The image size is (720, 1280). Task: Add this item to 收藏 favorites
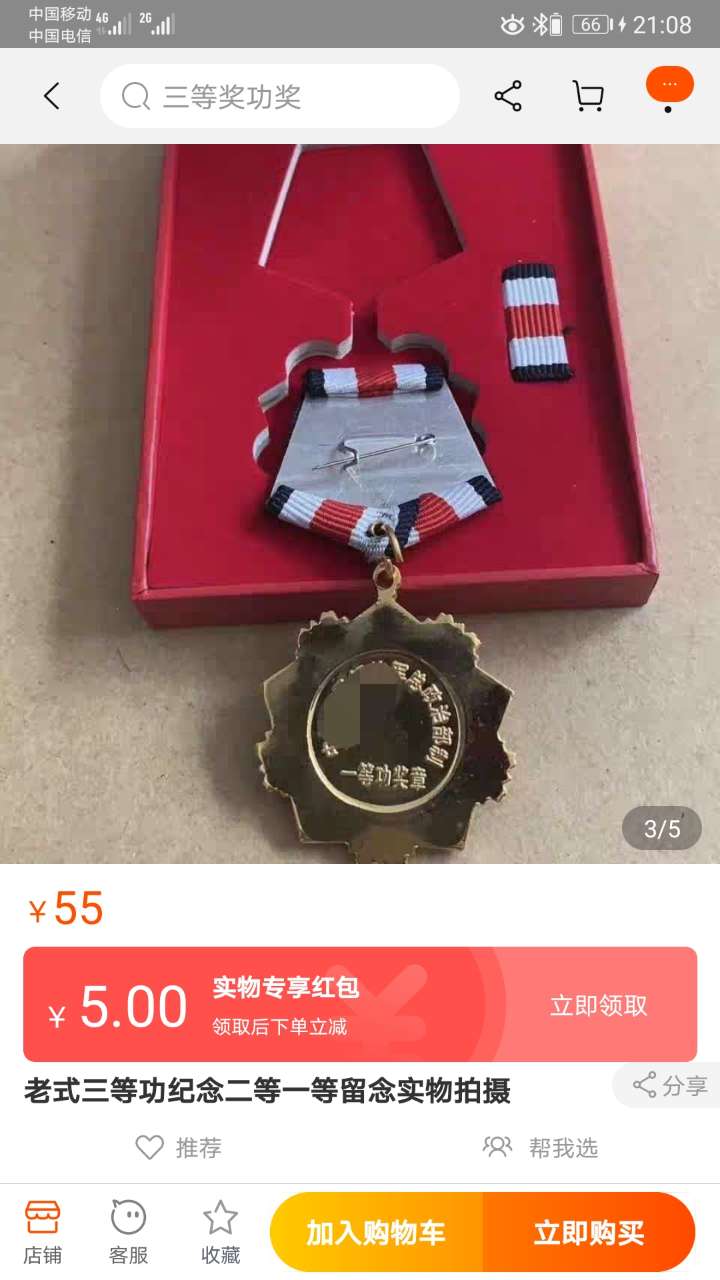(220, 1231)
